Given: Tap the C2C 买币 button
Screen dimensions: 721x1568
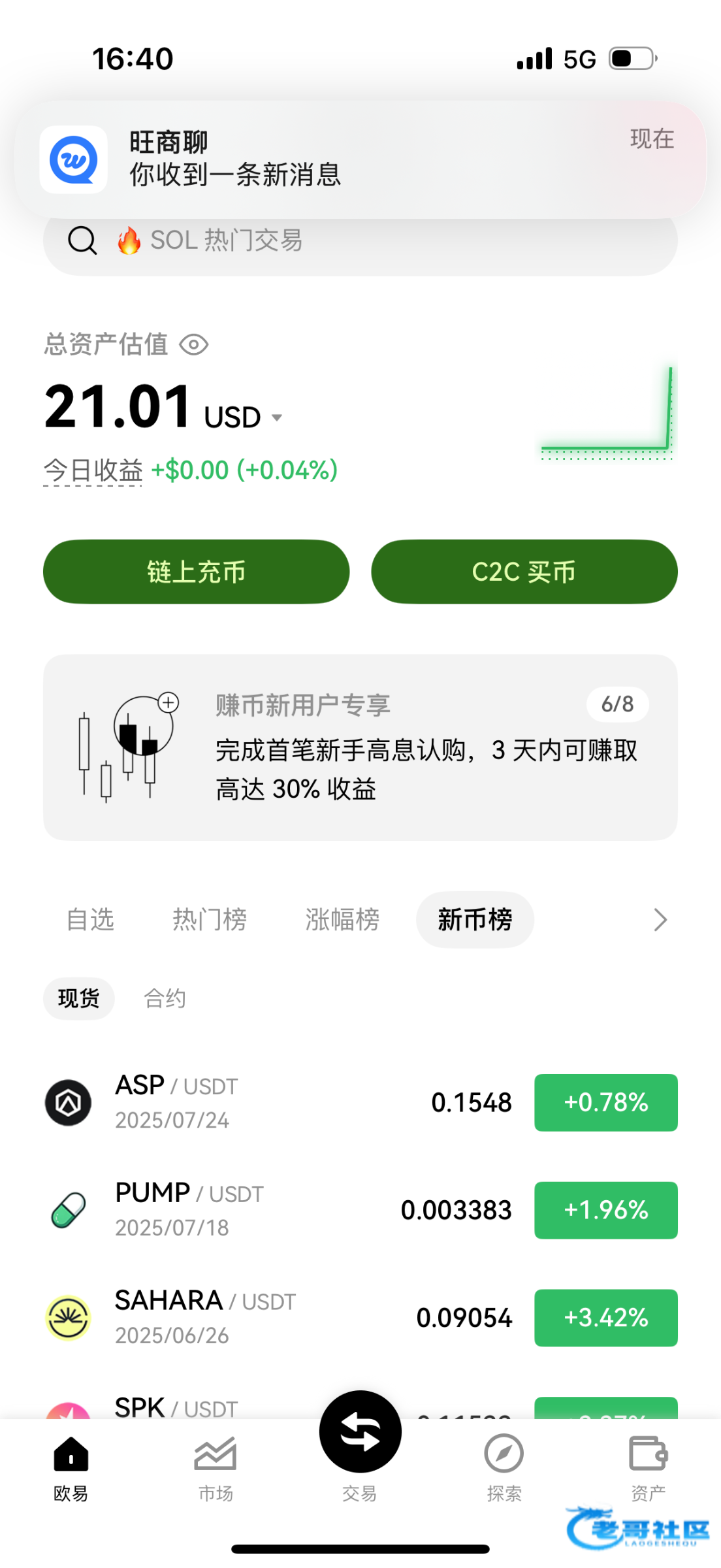Looking at the screenshot, I should 524,572.
